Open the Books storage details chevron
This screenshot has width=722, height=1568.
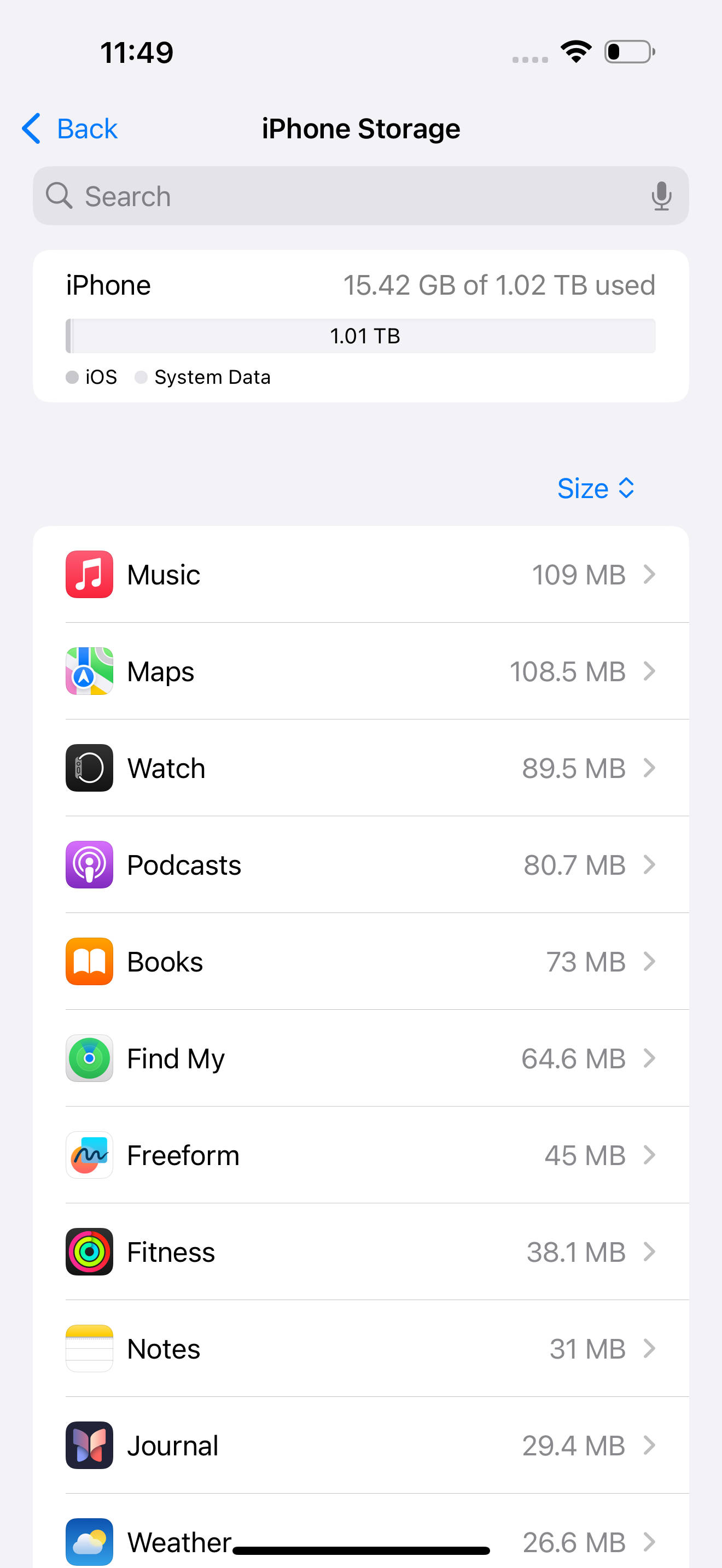(x=650, y=961)
